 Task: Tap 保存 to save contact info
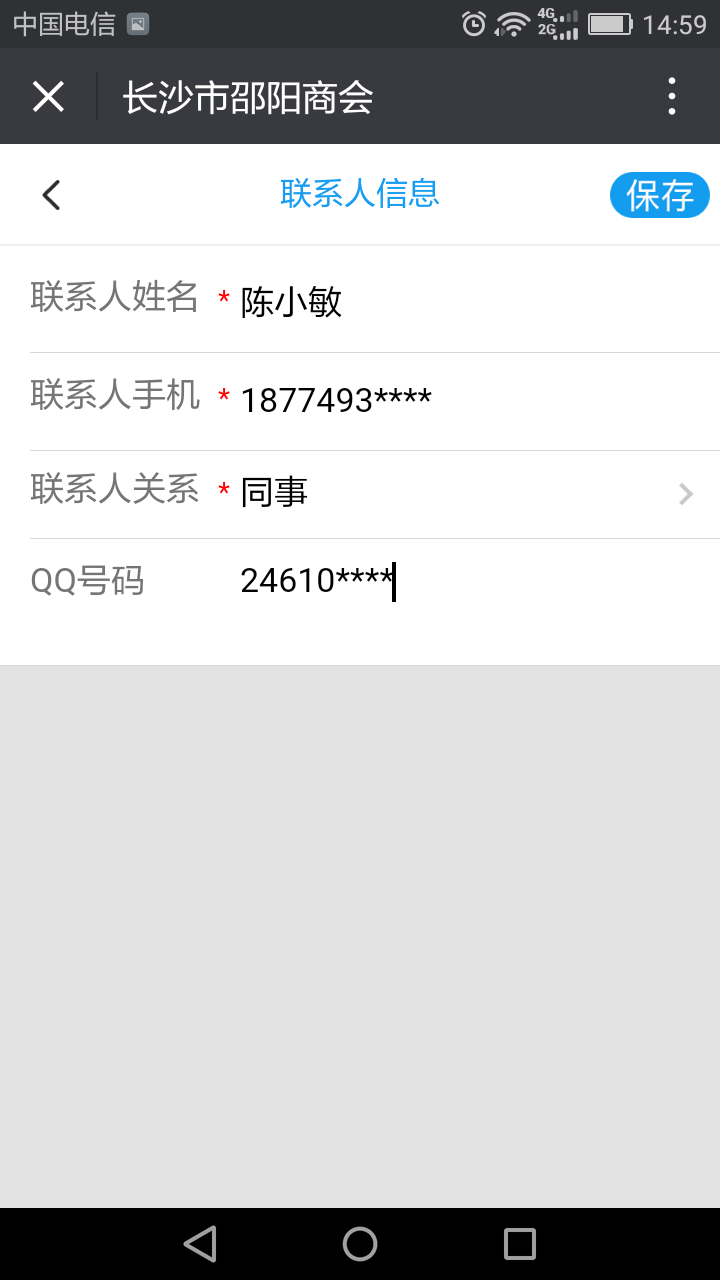[x=660, y=195]
